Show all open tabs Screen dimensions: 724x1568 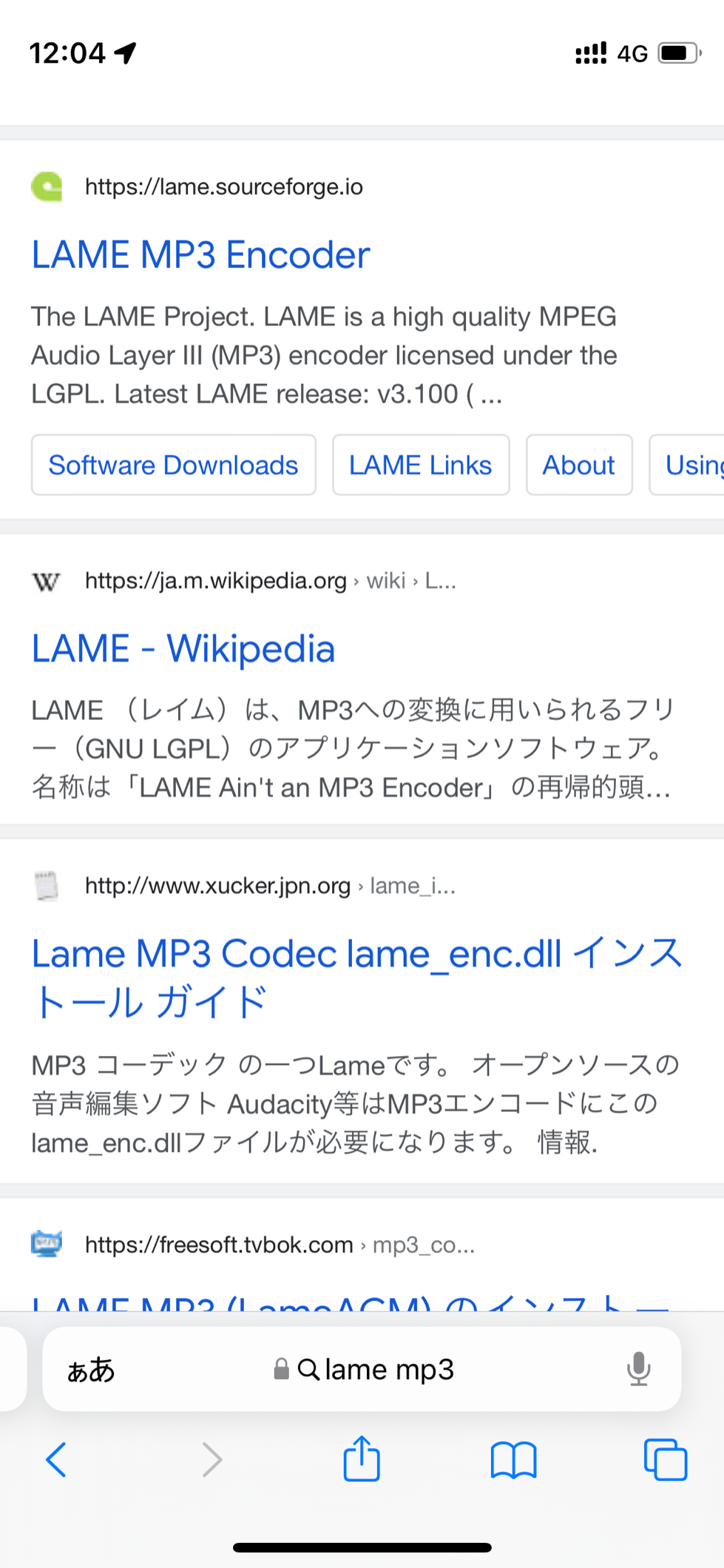(665, 1460)
